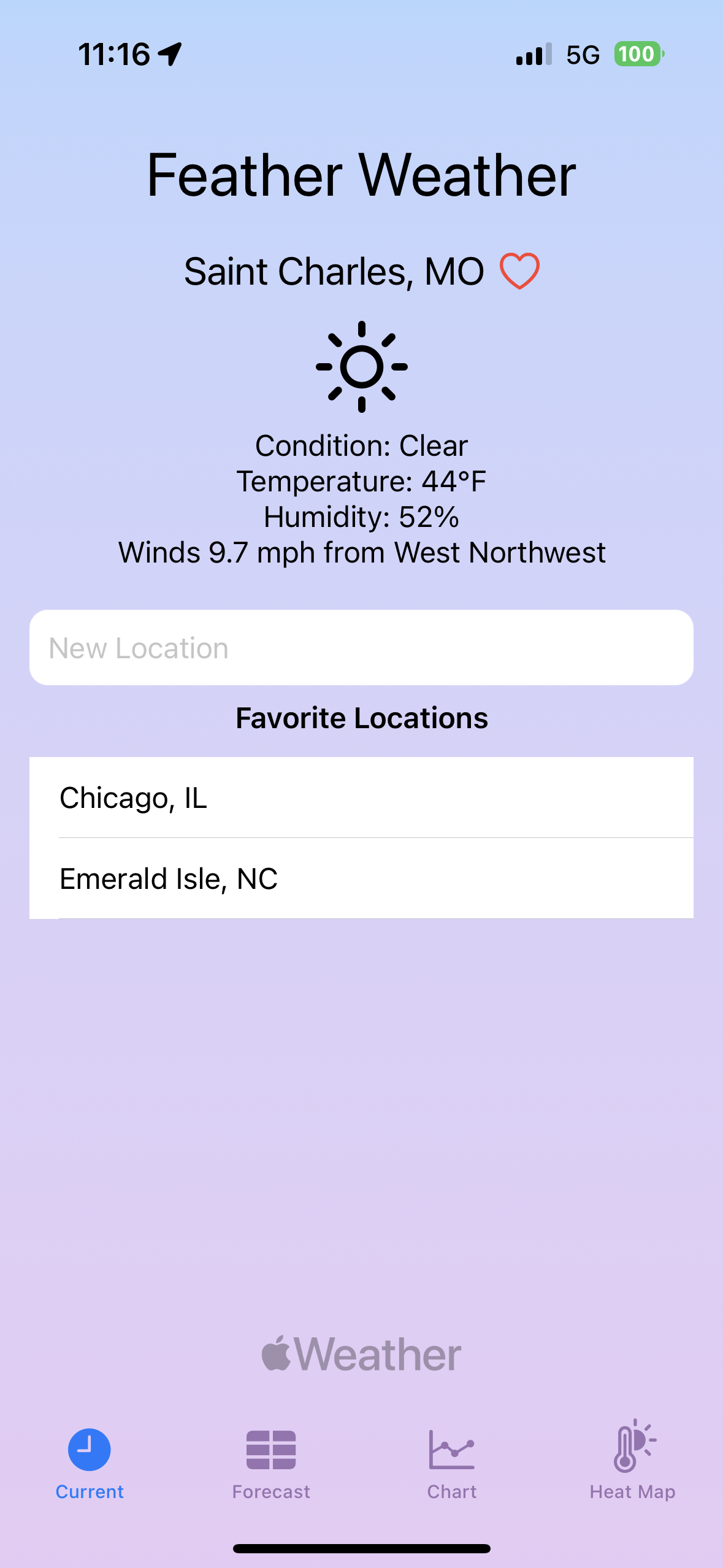Tap the 5G indicator in the status bar
This screenshot has height=1568, width=723.
pos(584,54)
